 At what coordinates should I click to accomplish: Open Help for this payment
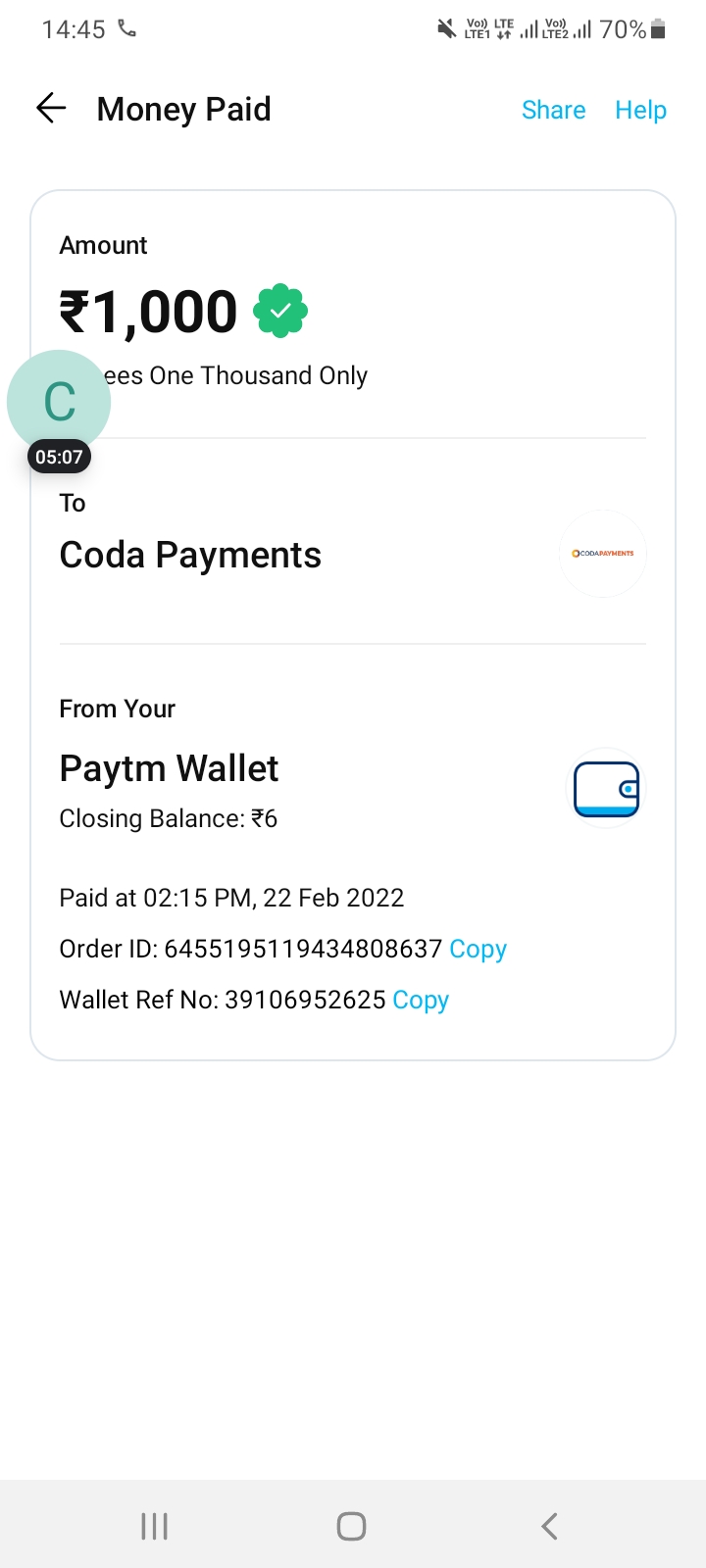(x=640, y=110)
